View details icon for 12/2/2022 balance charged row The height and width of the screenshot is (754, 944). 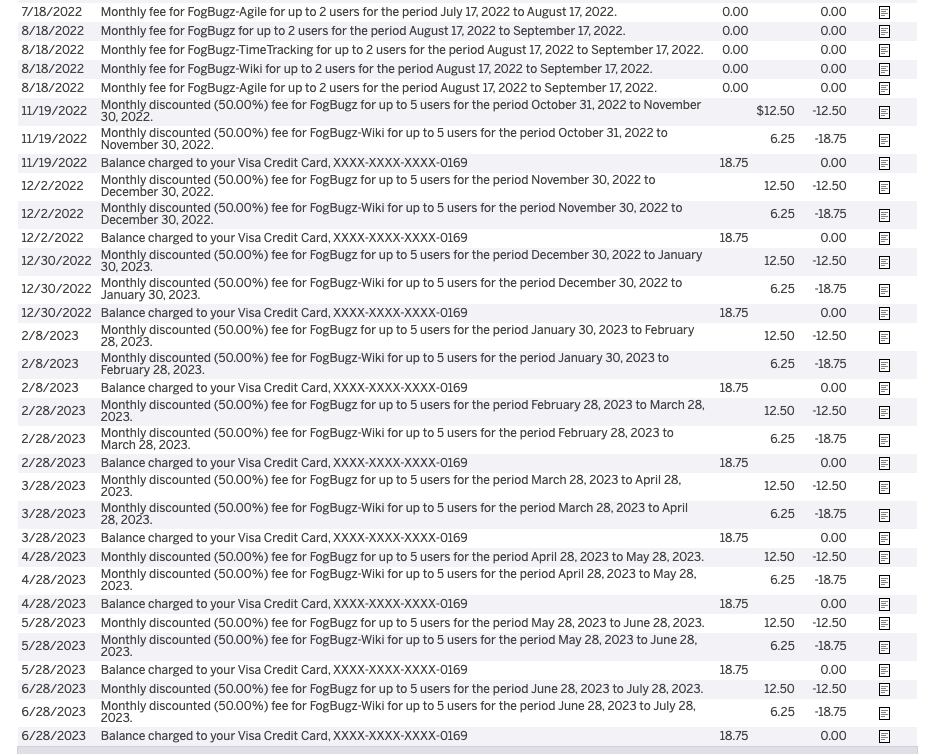[884, 239]
